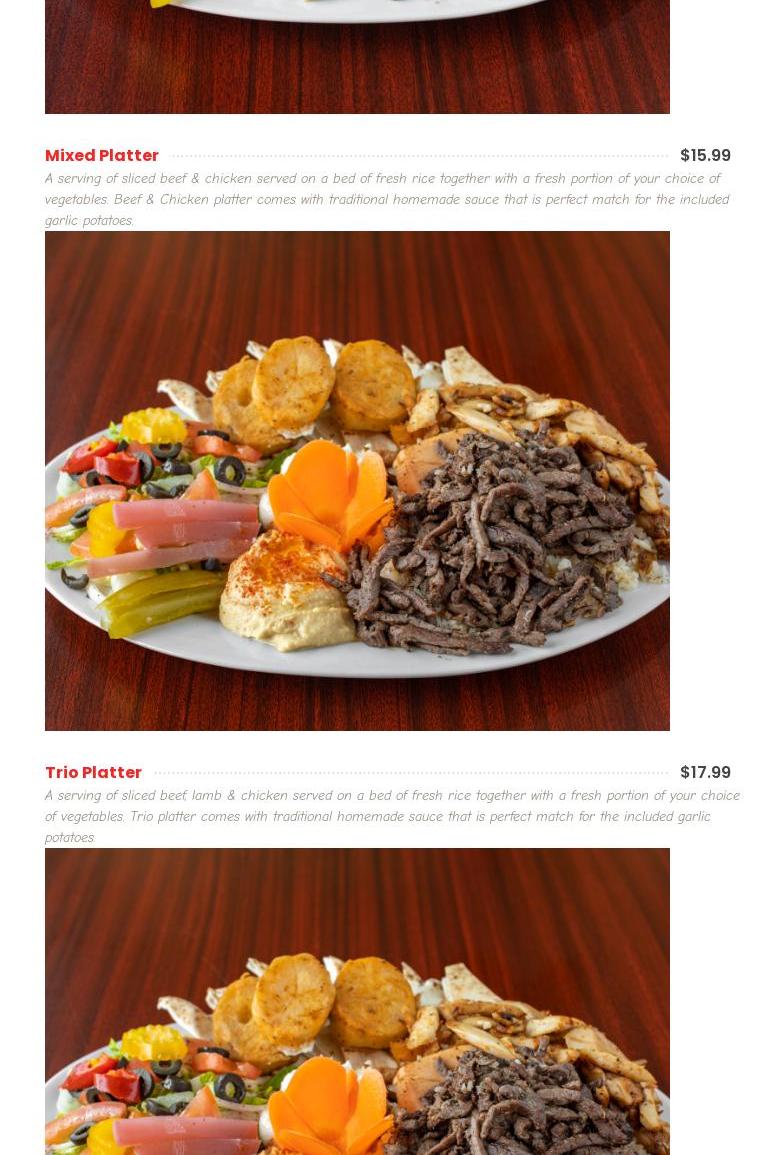
Task: Open the Mixed Platter menu item title
Action: click(102, 155)
